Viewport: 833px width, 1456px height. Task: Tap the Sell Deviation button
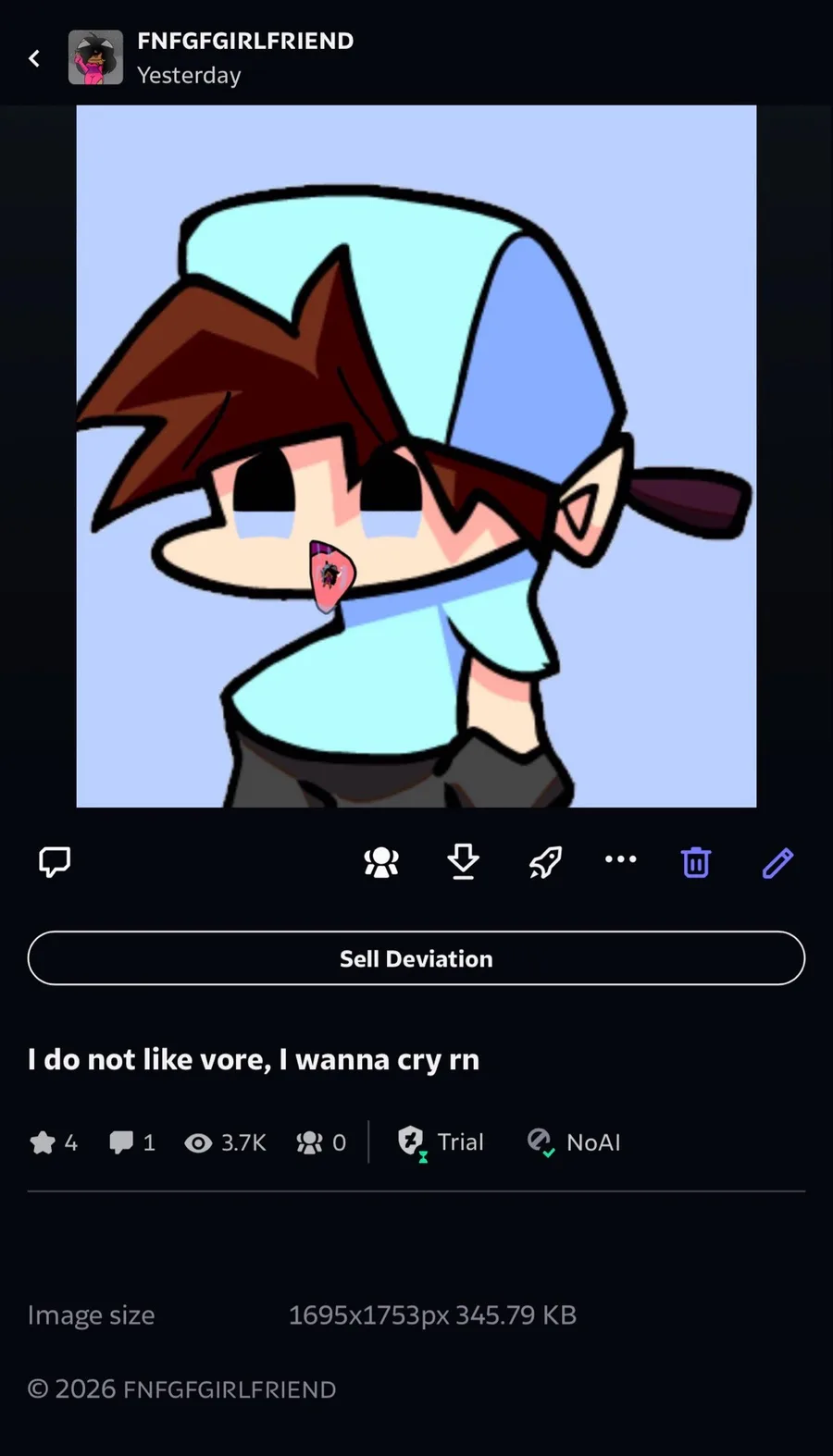pos(416,958)
